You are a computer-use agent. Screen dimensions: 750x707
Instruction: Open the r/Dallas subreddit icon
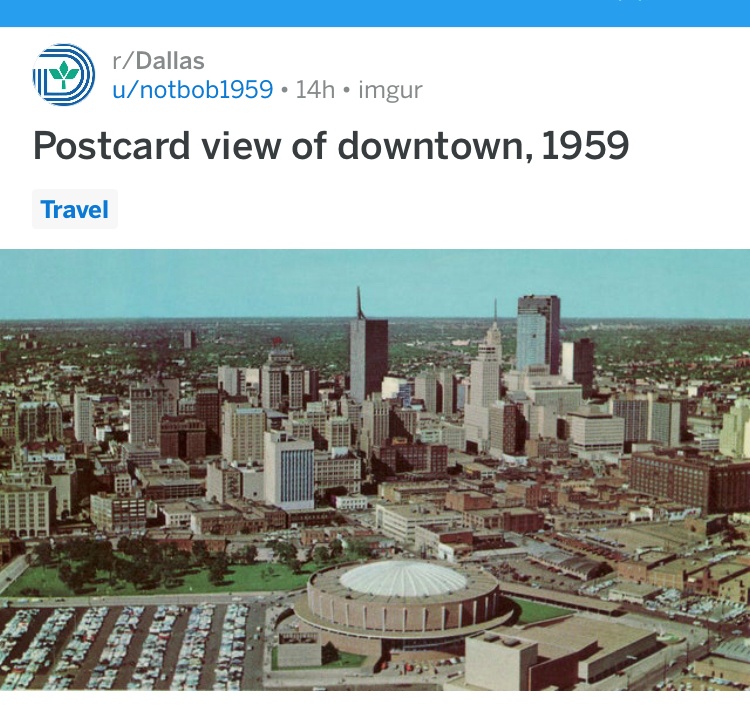[64, 75]
